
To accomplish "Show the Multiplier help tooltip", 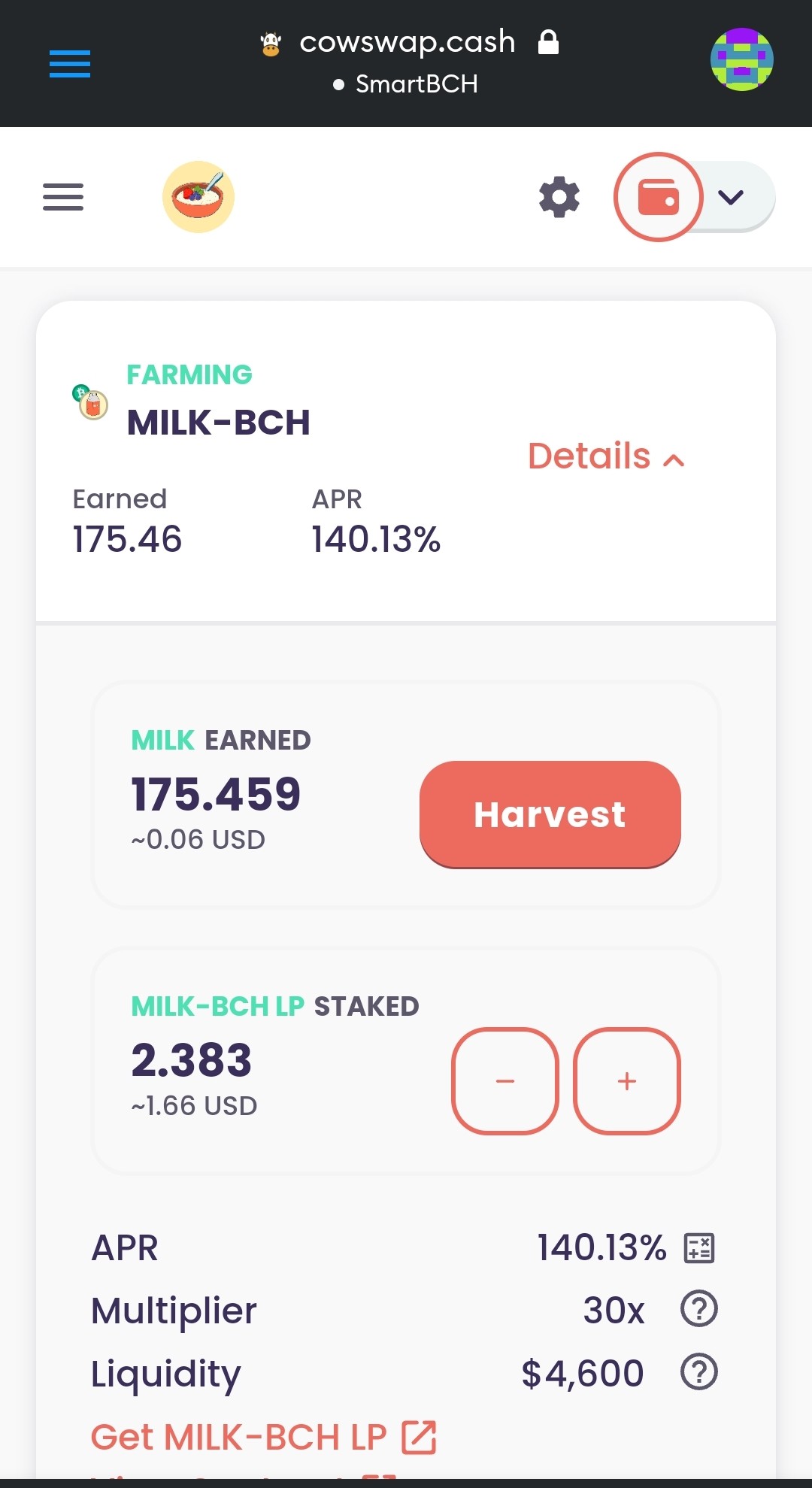I will (x=699, y=1309).
